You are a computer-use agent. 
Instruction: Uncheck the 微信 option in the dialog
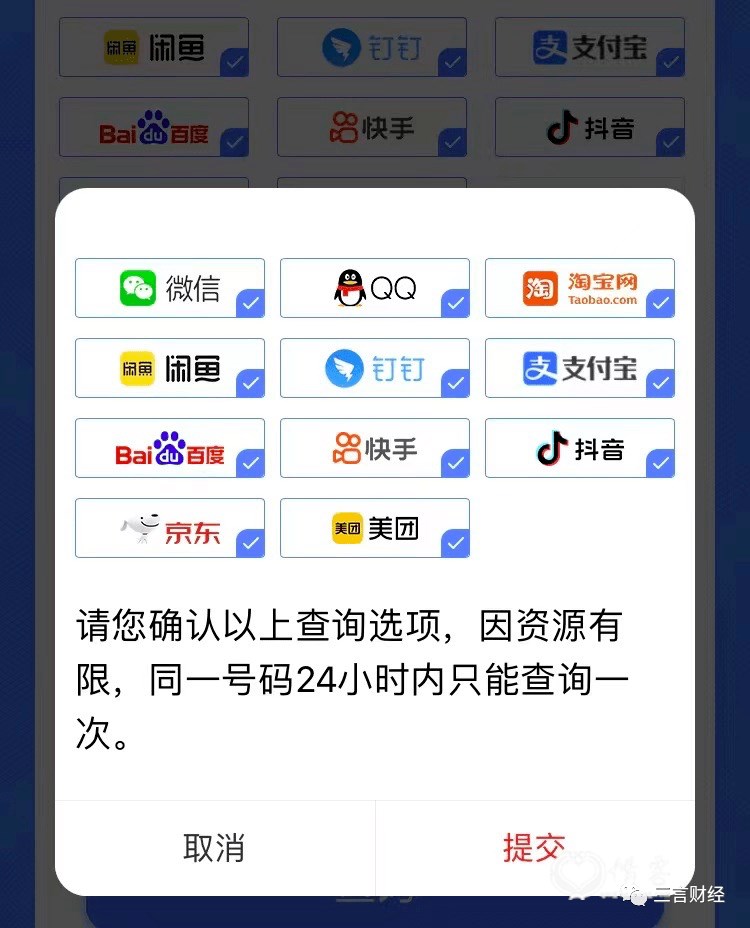pos(170,288)
